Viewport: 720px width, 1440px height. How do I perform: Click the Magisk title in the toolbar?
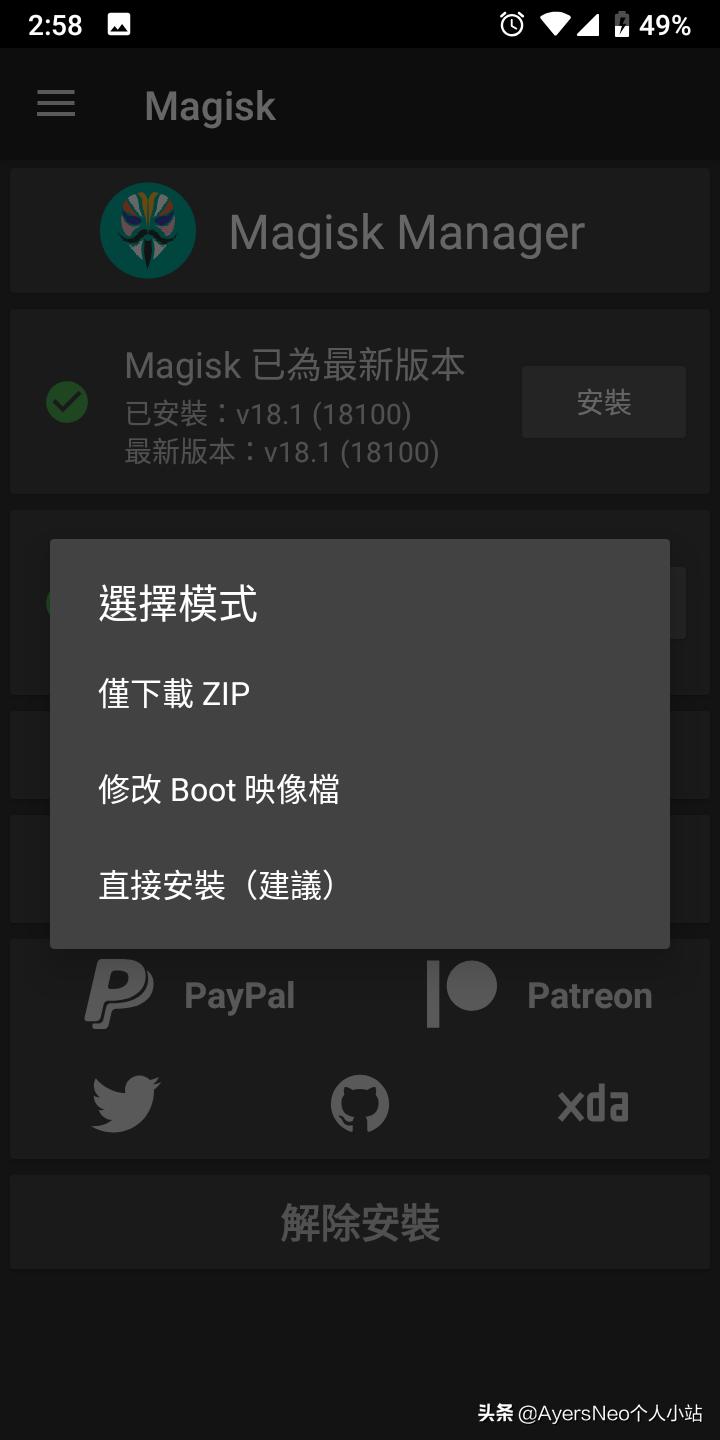(x=210, y=105)
